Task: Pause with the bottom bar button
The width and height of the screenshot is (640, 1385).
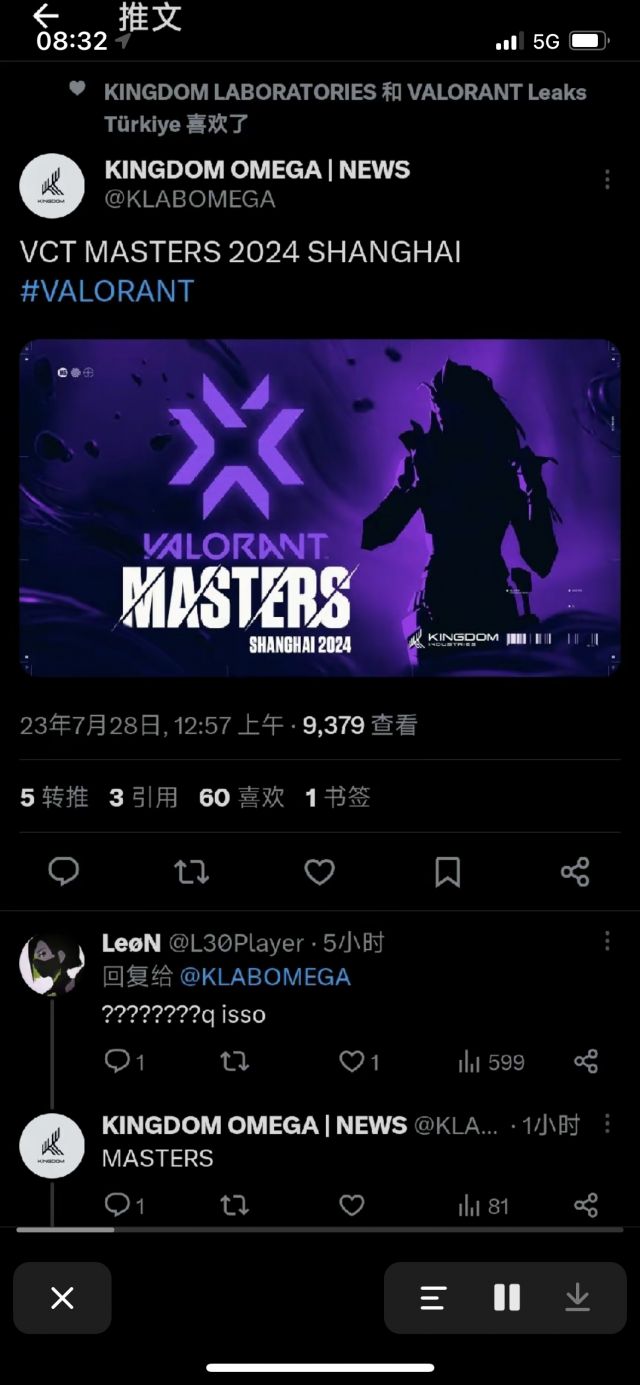Action: click(x=507, y=1298)
